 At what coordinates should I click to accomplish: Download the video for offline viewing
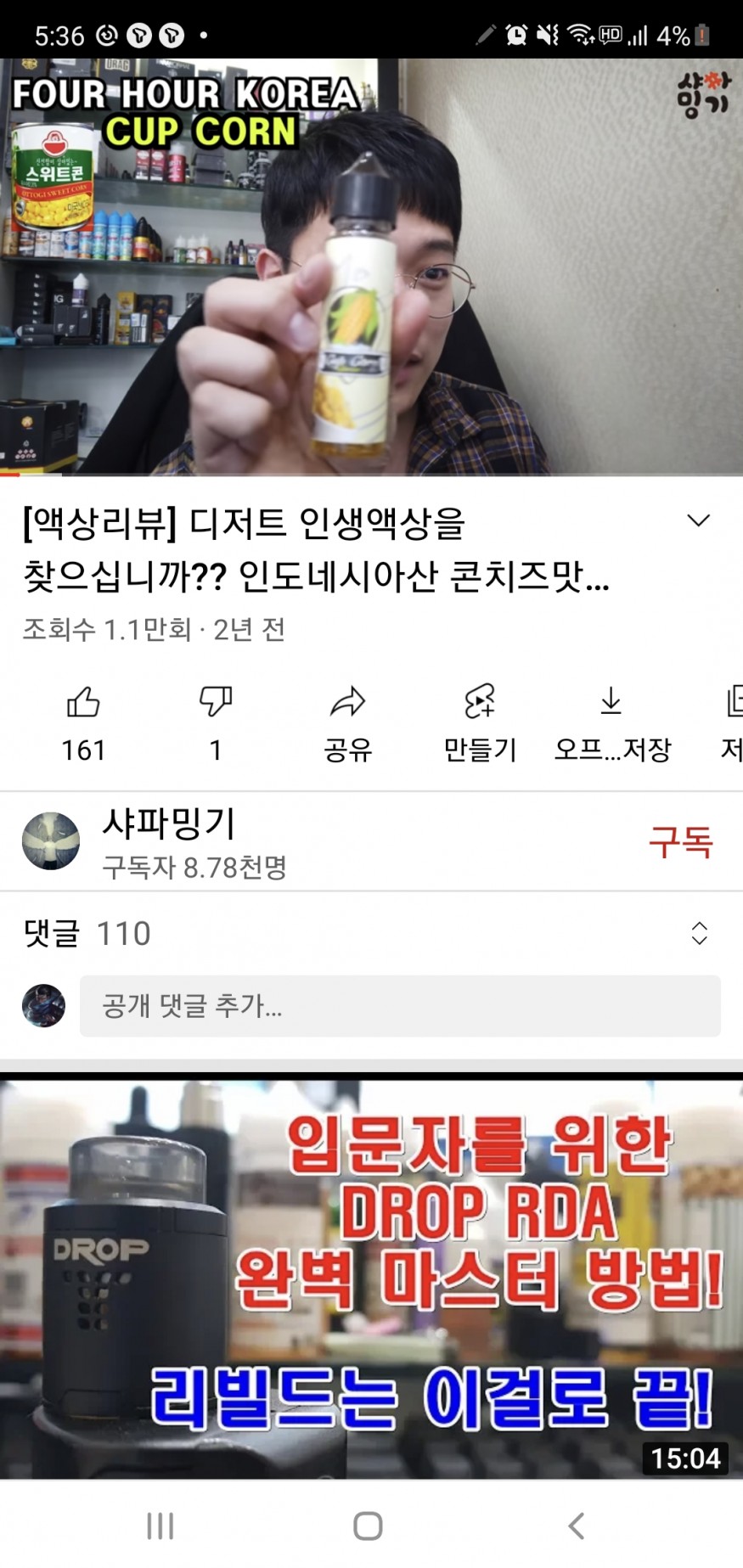coord(611,722)
